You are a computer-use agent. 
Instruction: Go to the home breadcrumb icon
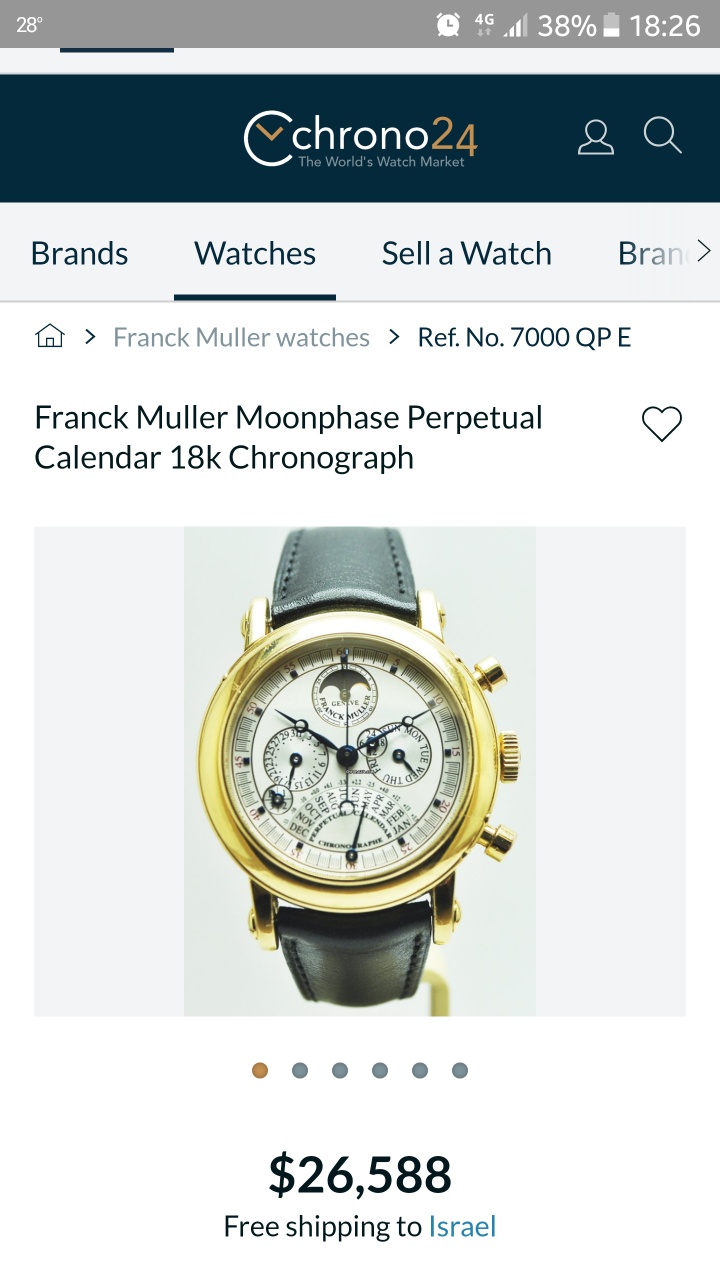(x=49, y=337)
